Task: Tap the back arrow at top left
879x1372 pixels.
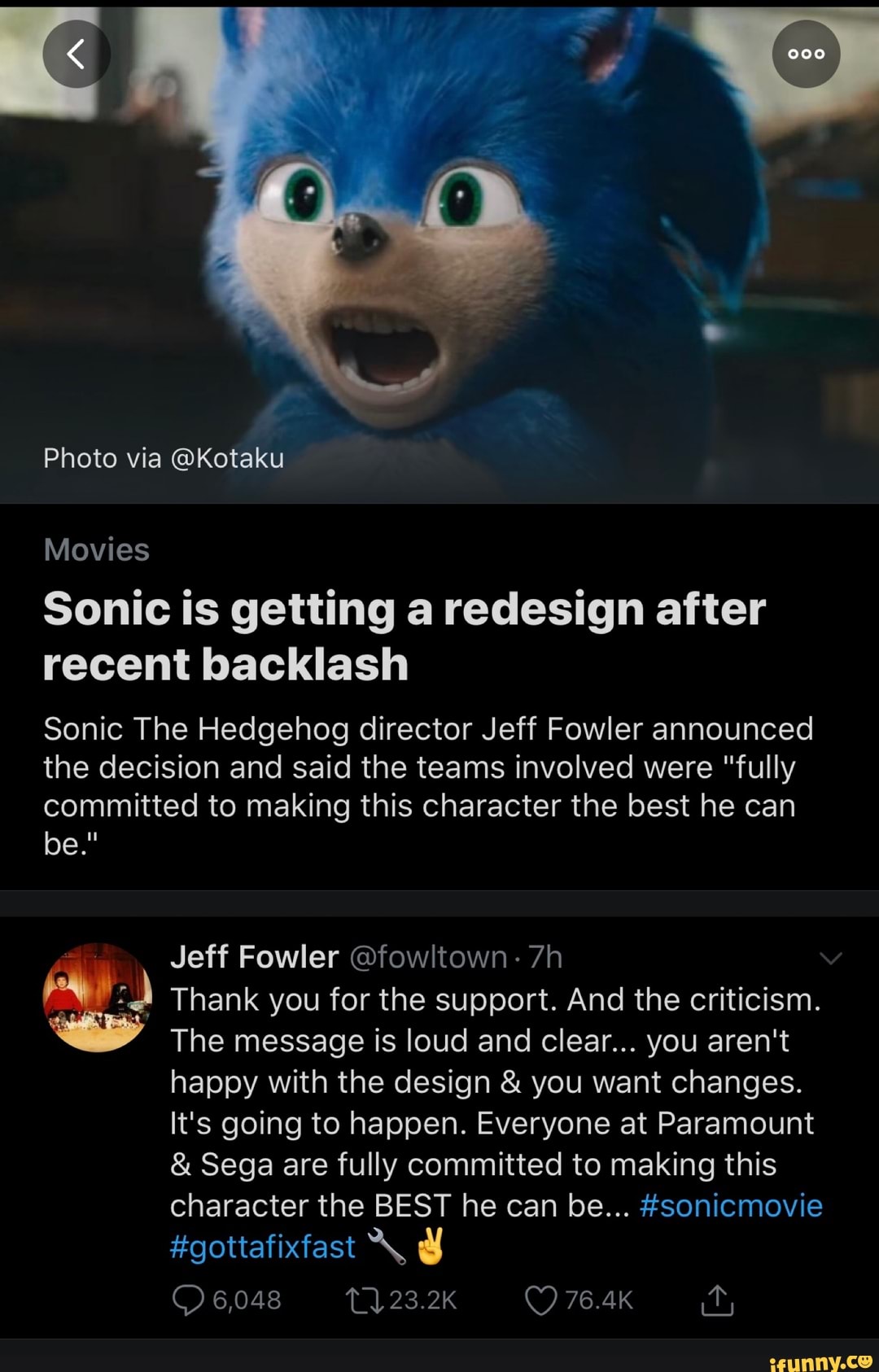Action: tap(77, 53)
